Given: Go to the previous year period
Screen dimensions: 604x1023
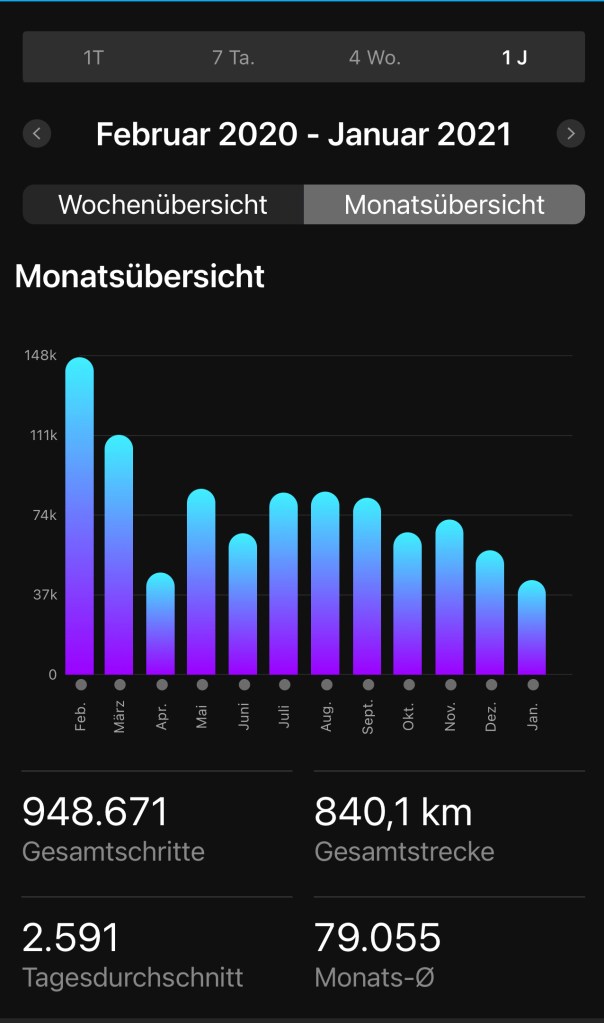Looking at the screenshot, I should click(x=37, y=134).
